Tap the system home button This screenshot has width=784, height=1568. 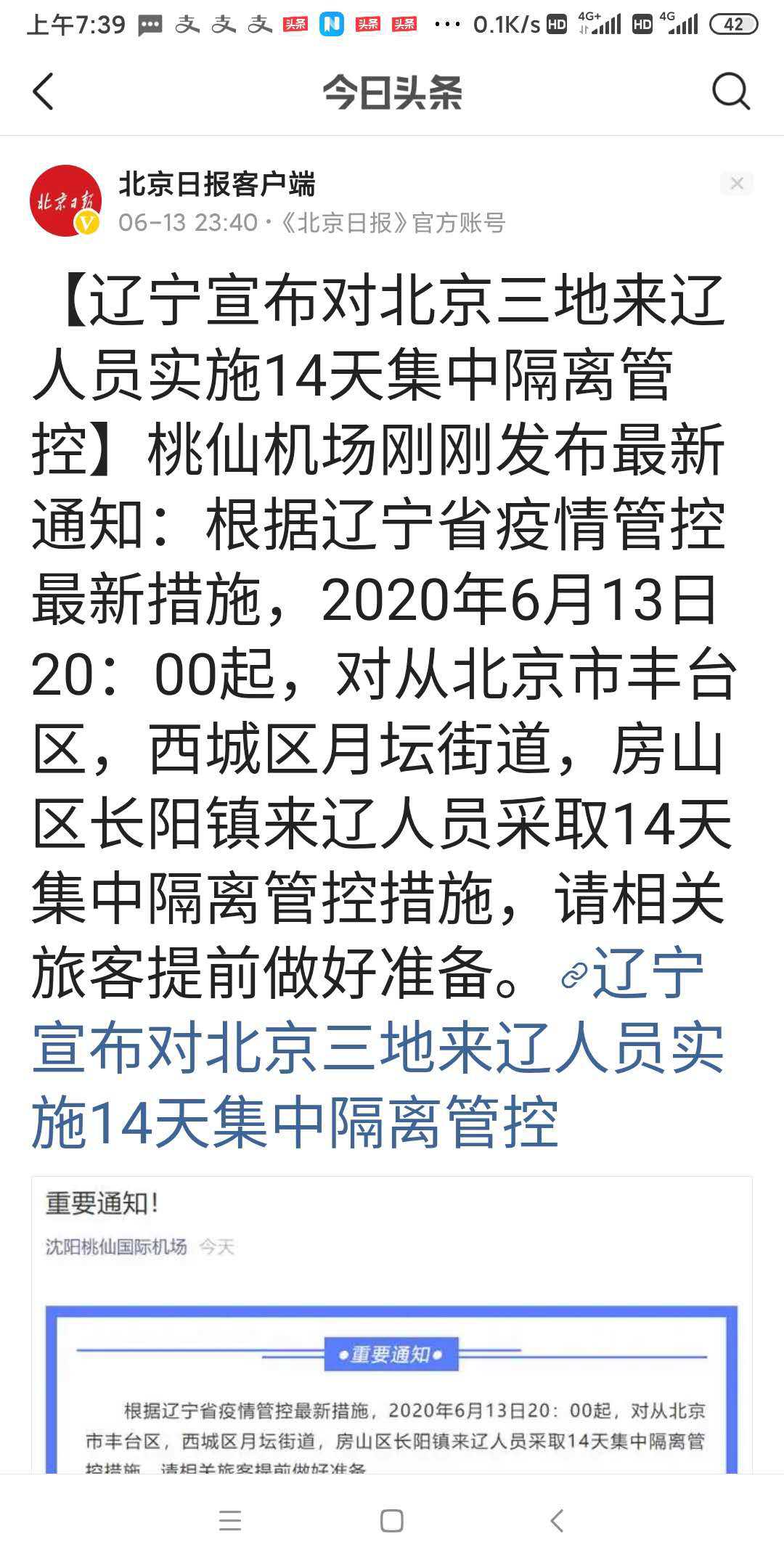point(392,1521)
